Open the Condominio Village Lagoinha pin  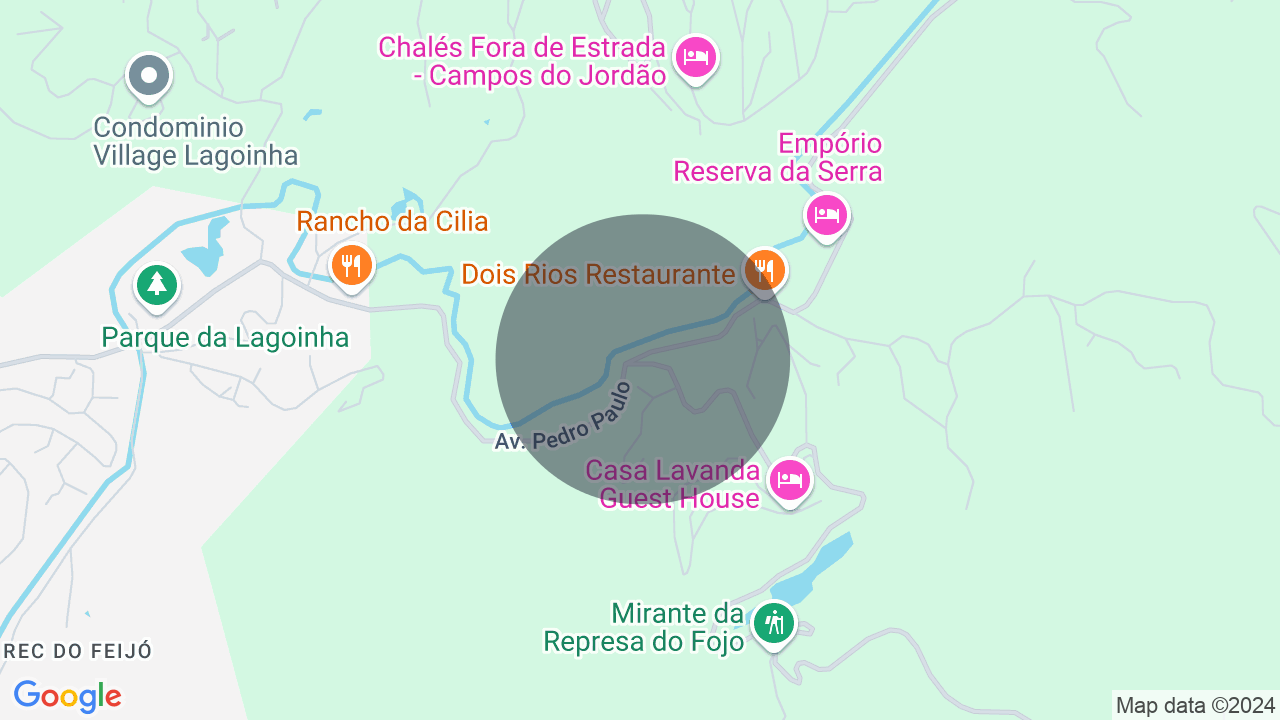(x=149, y=75)
